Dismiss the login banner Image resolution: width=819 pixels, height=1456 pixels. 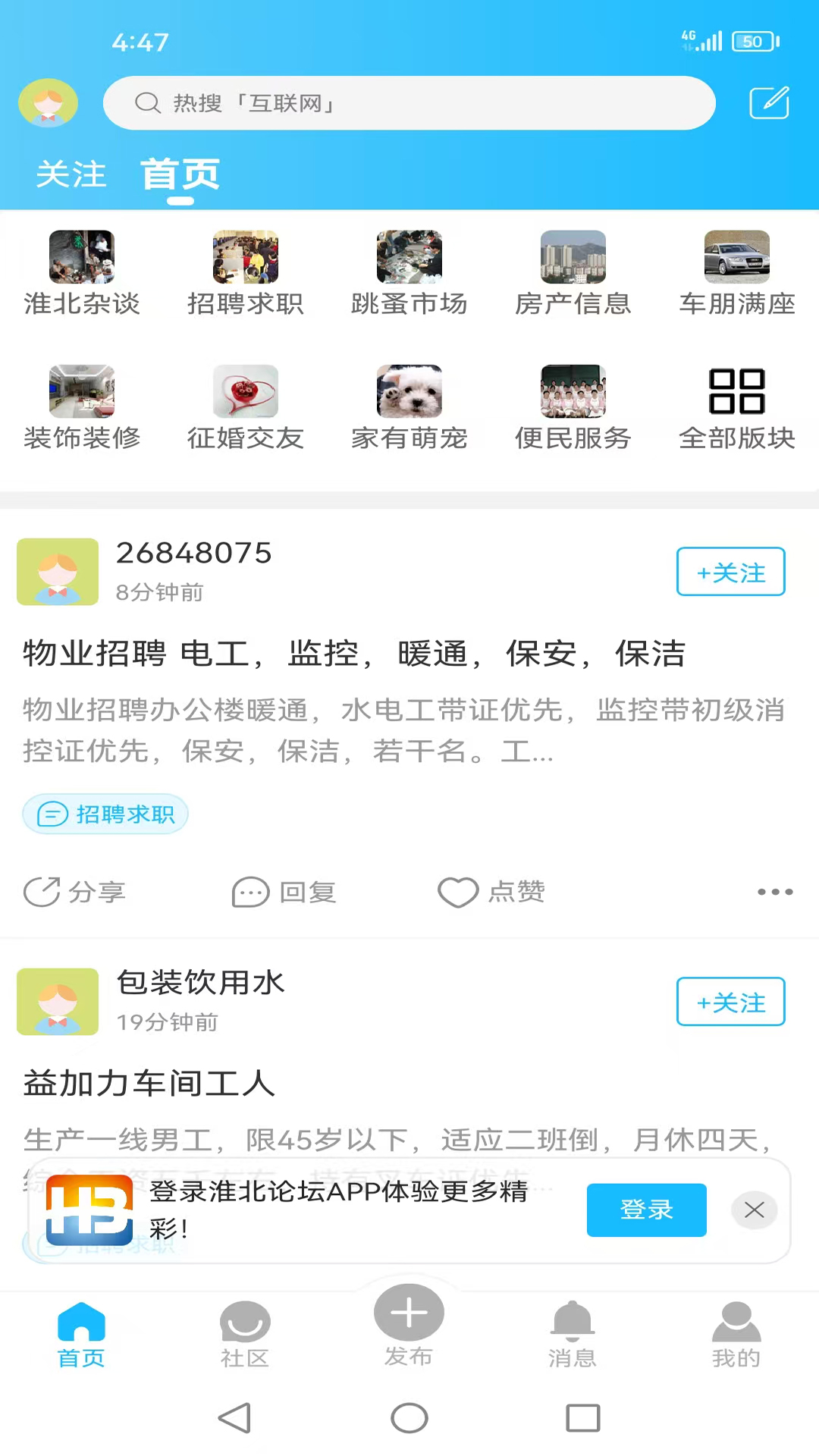pos(755,1210)
